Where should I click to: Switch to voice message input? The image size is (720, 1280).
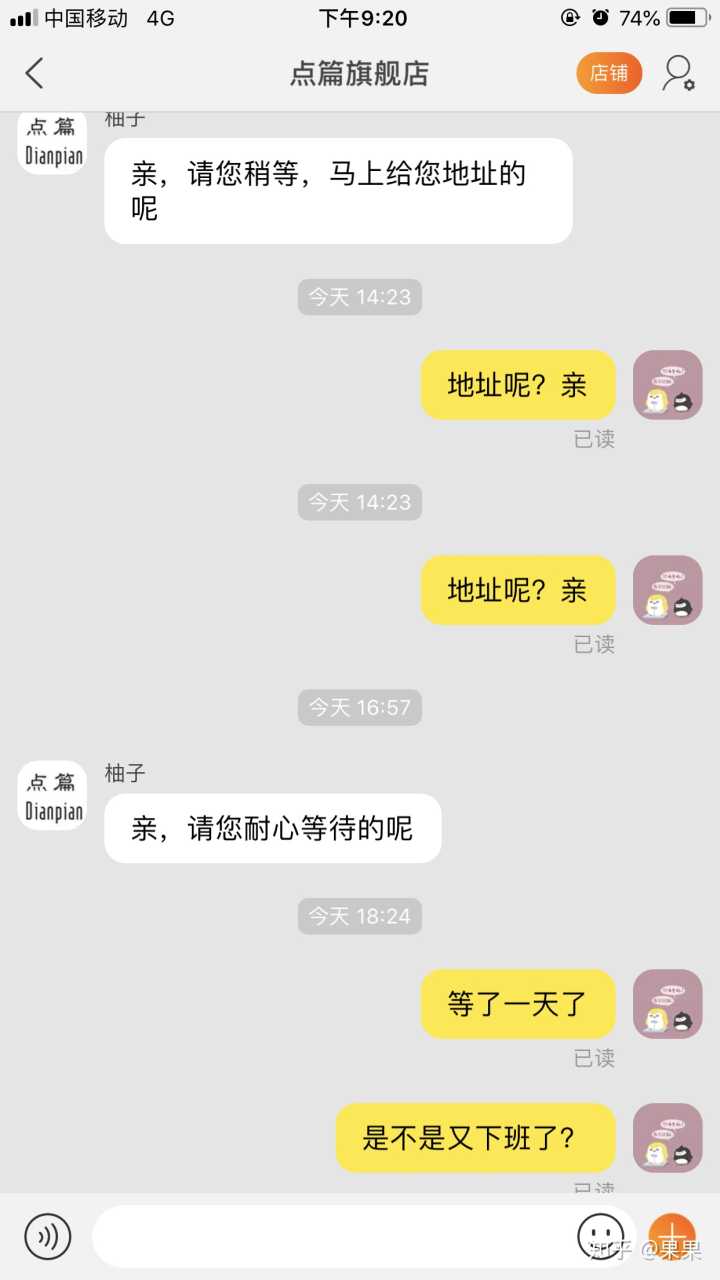(47, 1236)
